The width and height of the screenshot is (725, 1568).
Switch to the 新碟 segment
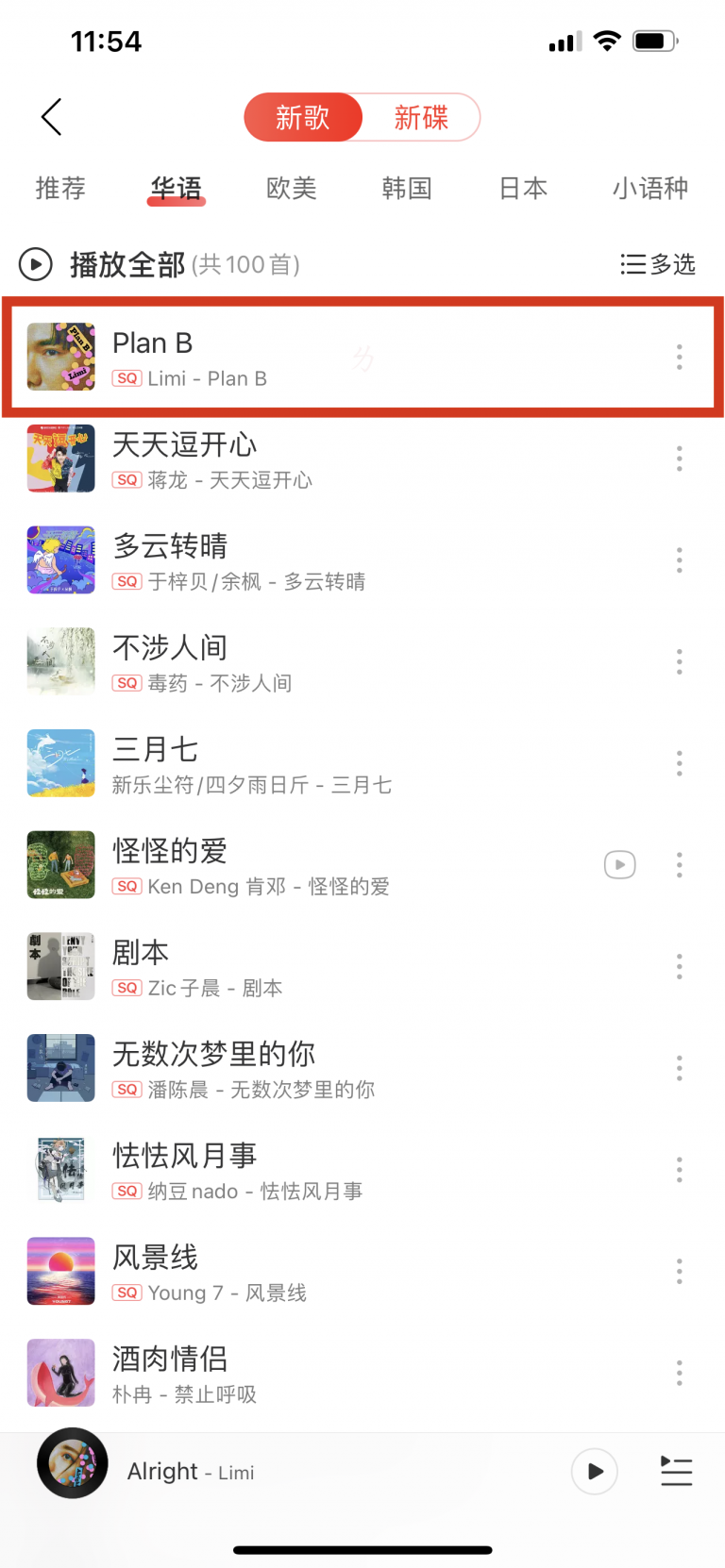tap(421, 118)
